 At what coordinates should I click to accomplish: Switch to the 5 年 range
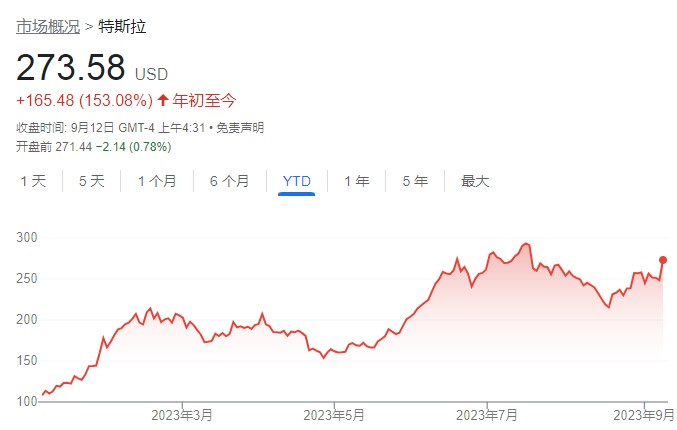(415, 181)
